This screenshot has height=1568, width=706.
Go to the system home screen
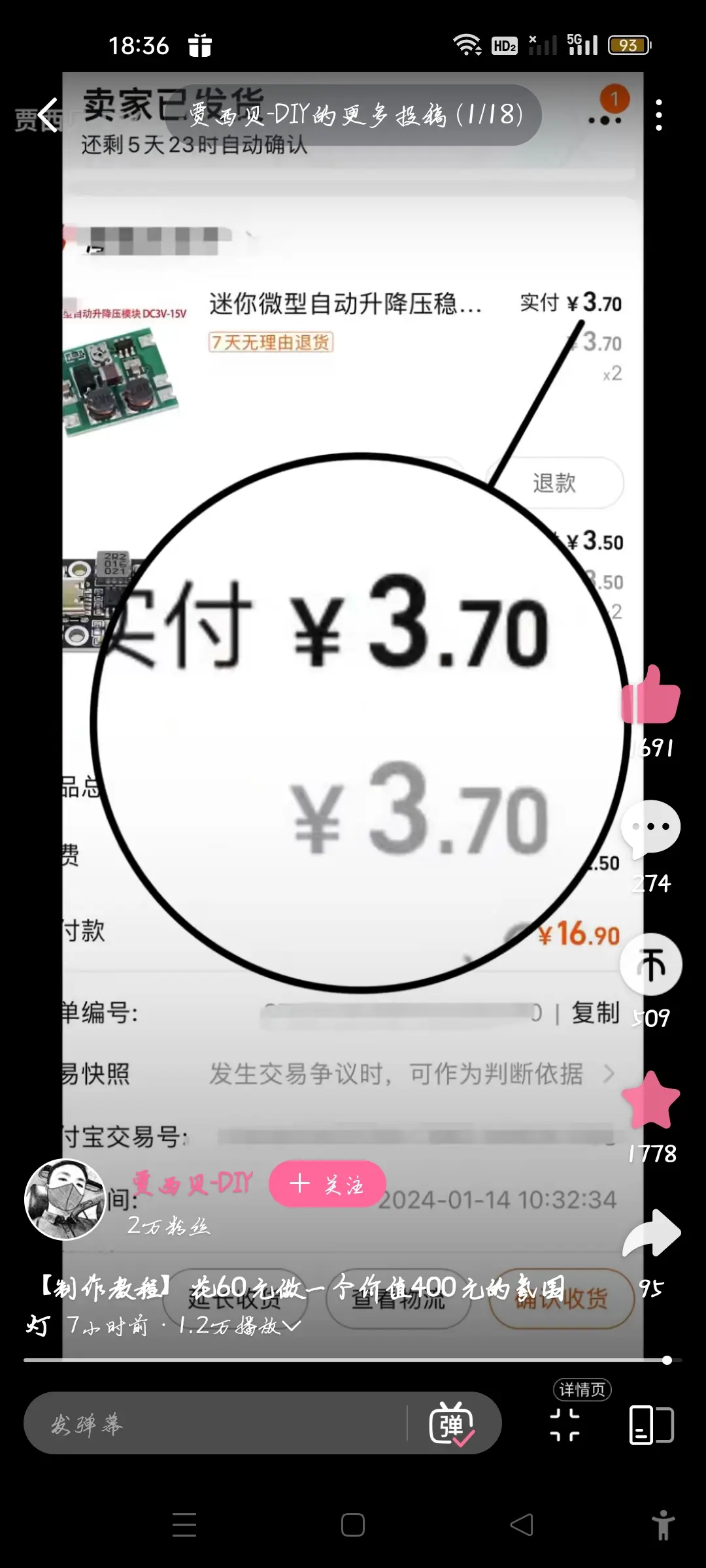353,1525
